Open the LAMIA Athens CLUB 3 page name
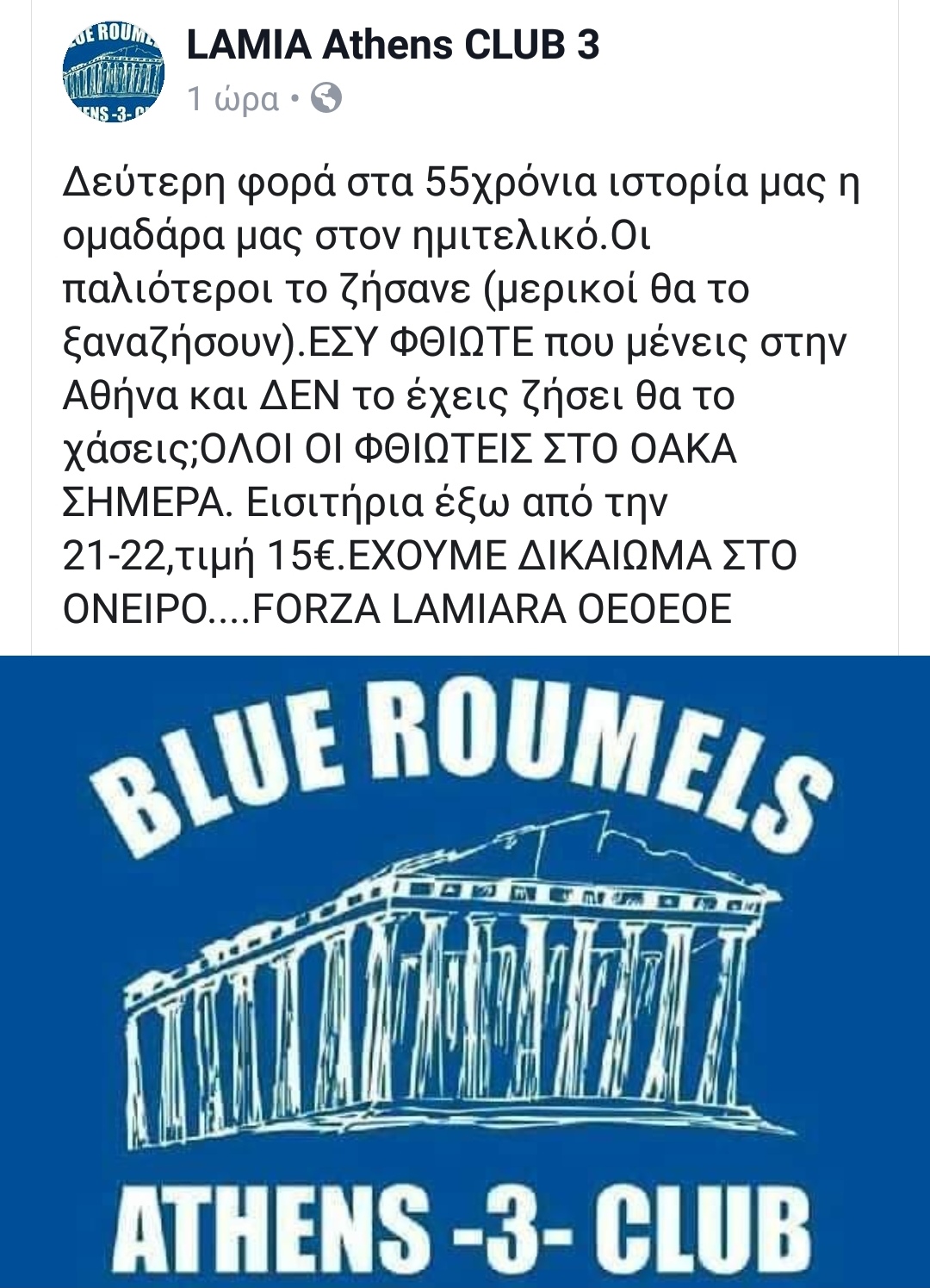 pyautogui.click(x=393, y=45)
